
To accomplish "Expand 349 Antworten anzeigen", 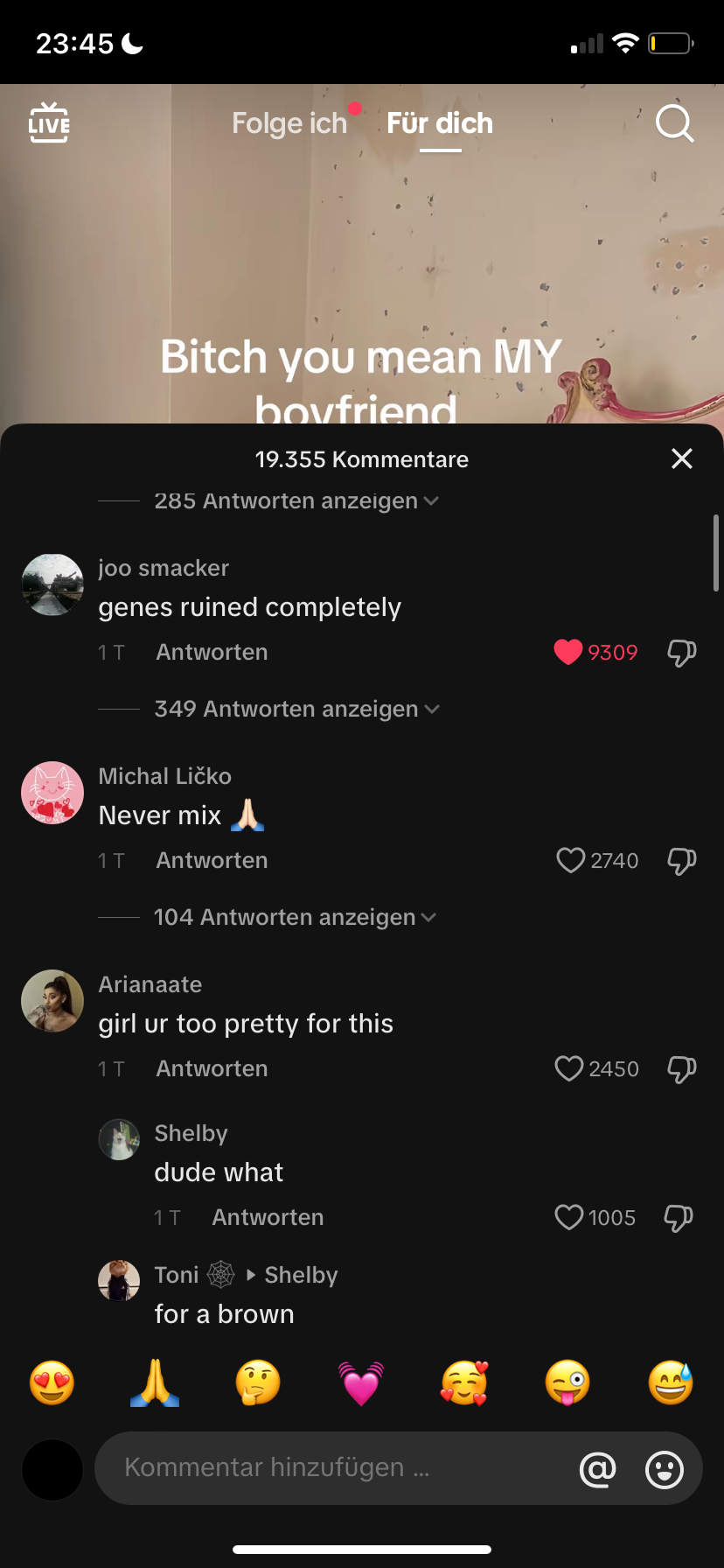I will pyautogui.click(x=296, y=709).
